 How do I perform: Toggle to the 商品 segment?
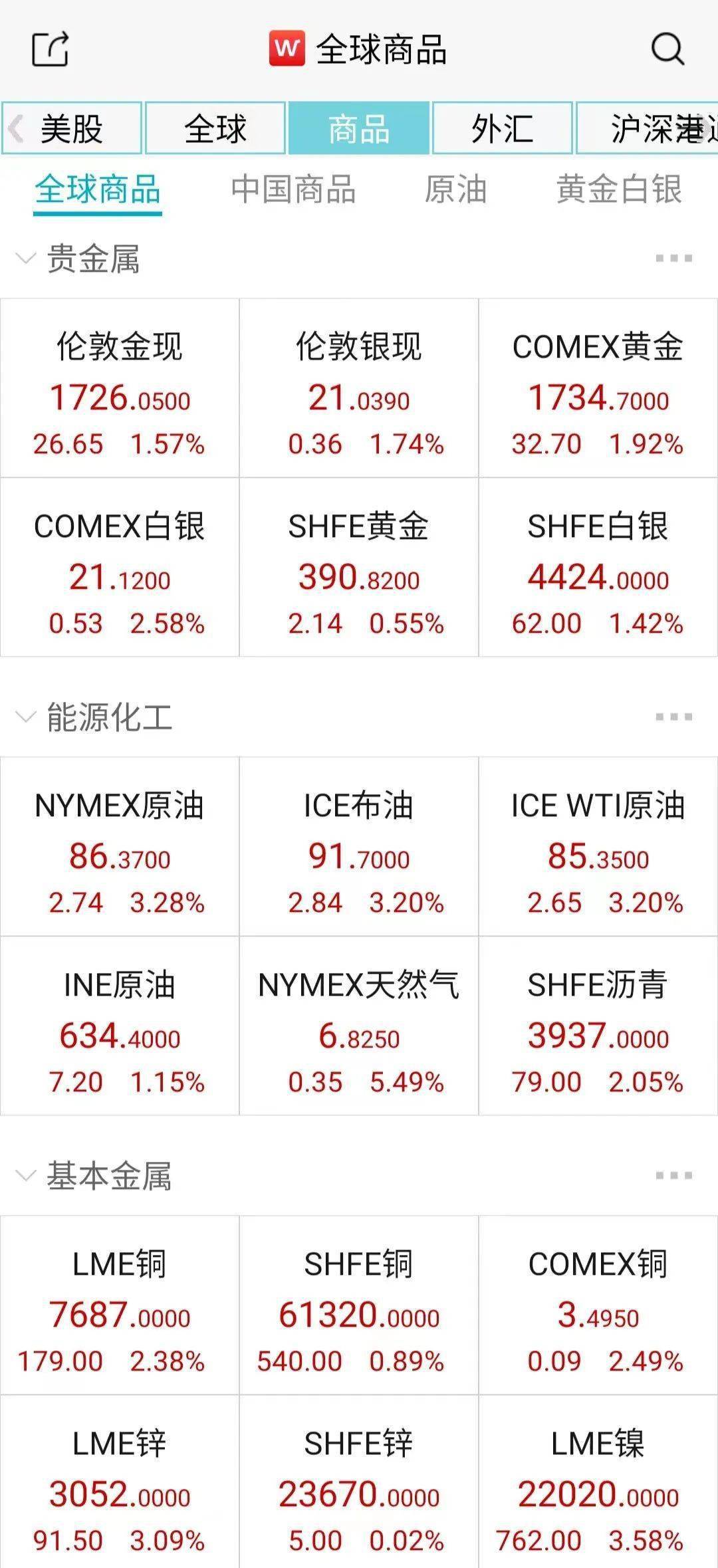click(359, 128)
